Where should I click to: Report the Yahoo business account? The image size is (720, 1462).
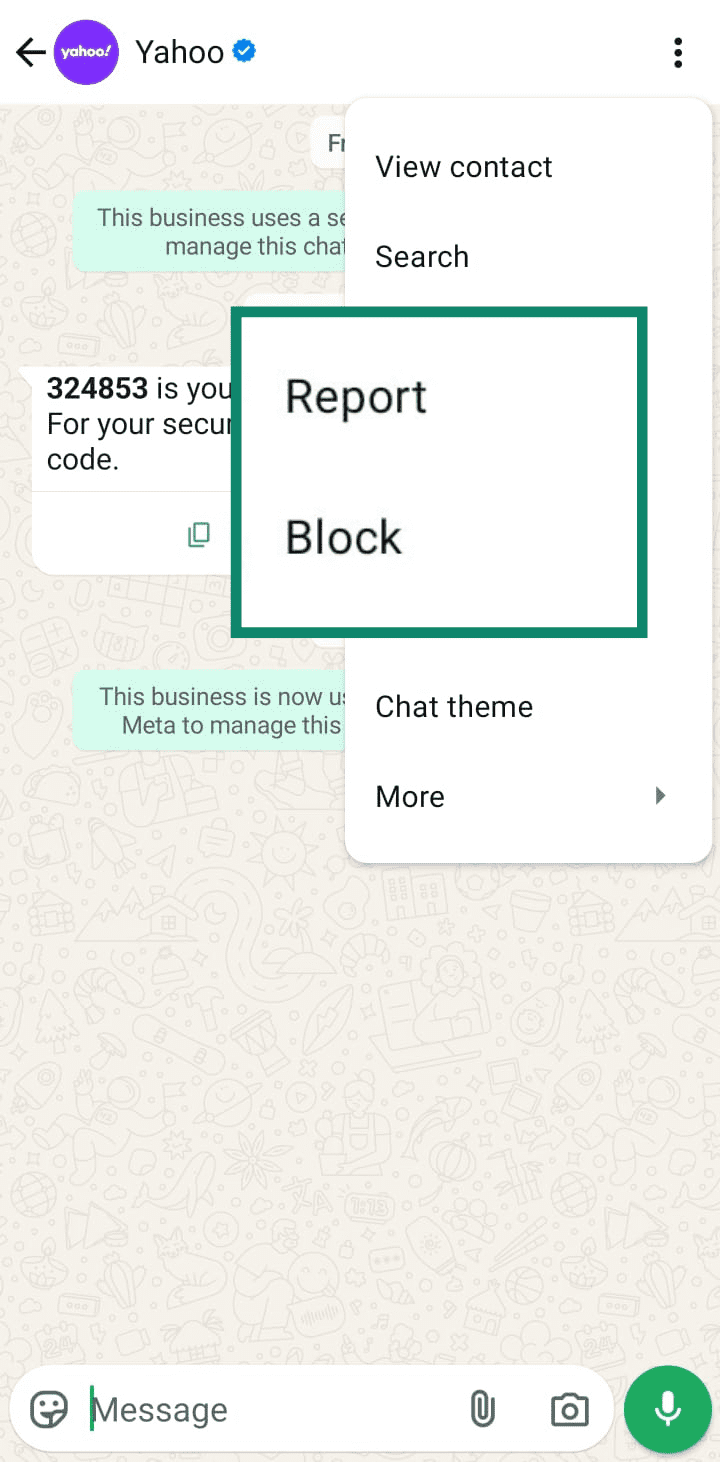tap(355, 396)
